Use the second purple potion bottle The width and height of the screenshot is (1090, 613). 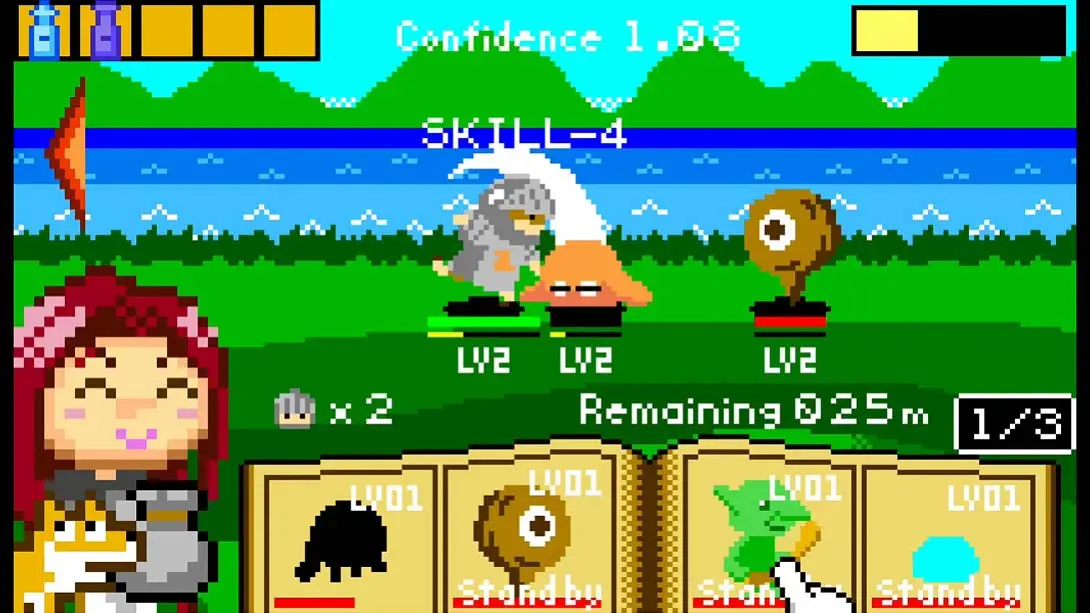(x=105, y=31)
